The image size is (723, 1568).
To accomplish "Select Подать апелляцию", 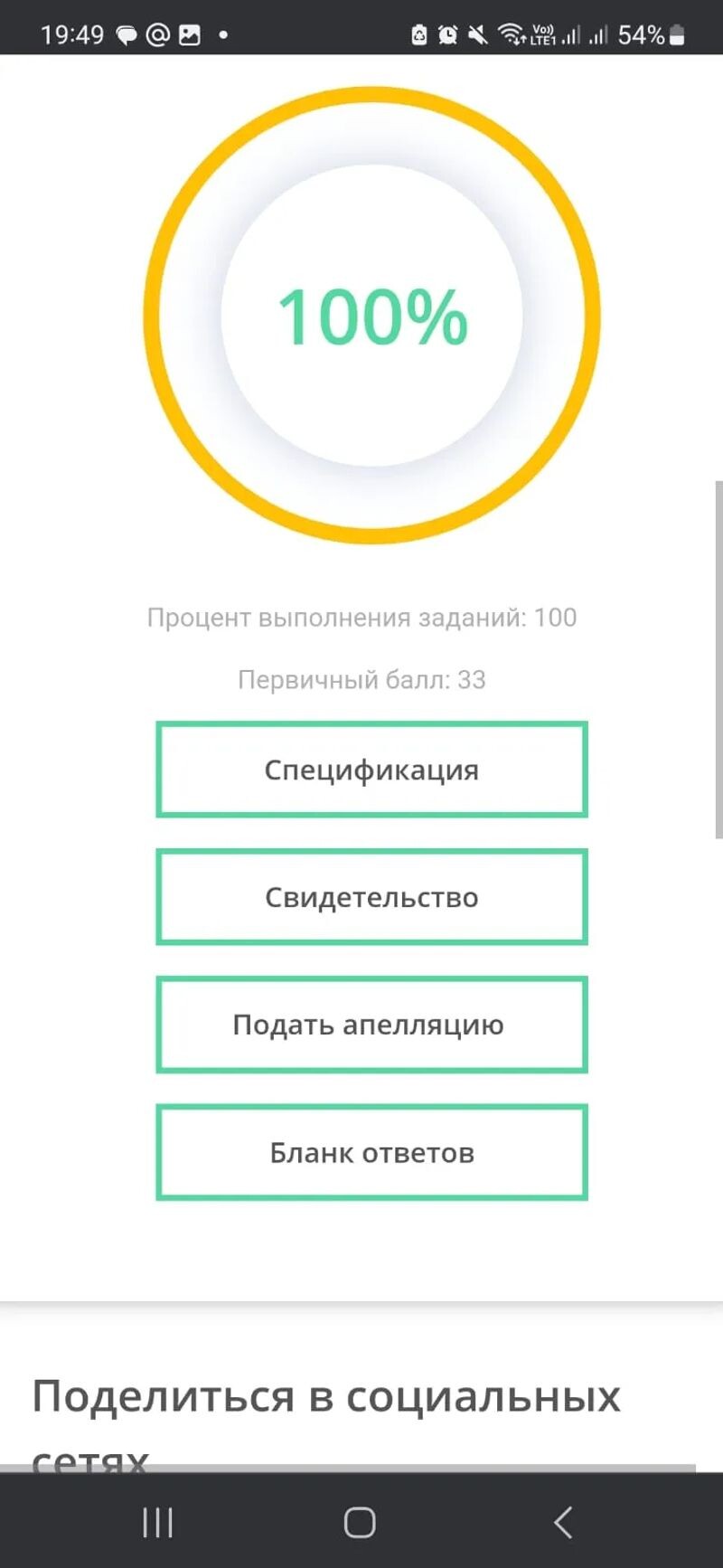I will click(371, 1025).
